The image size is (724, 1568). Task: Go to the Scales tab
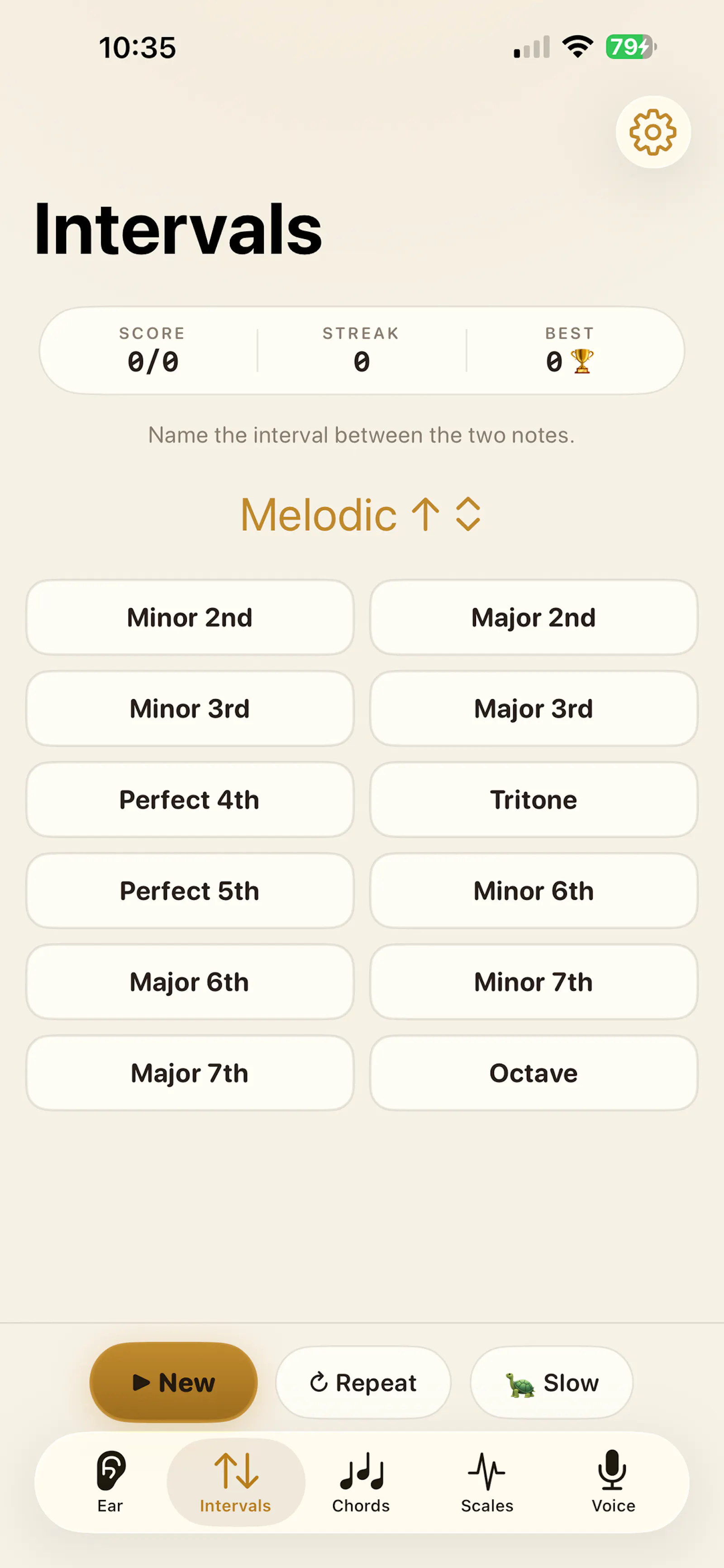tap(487, 1482)
